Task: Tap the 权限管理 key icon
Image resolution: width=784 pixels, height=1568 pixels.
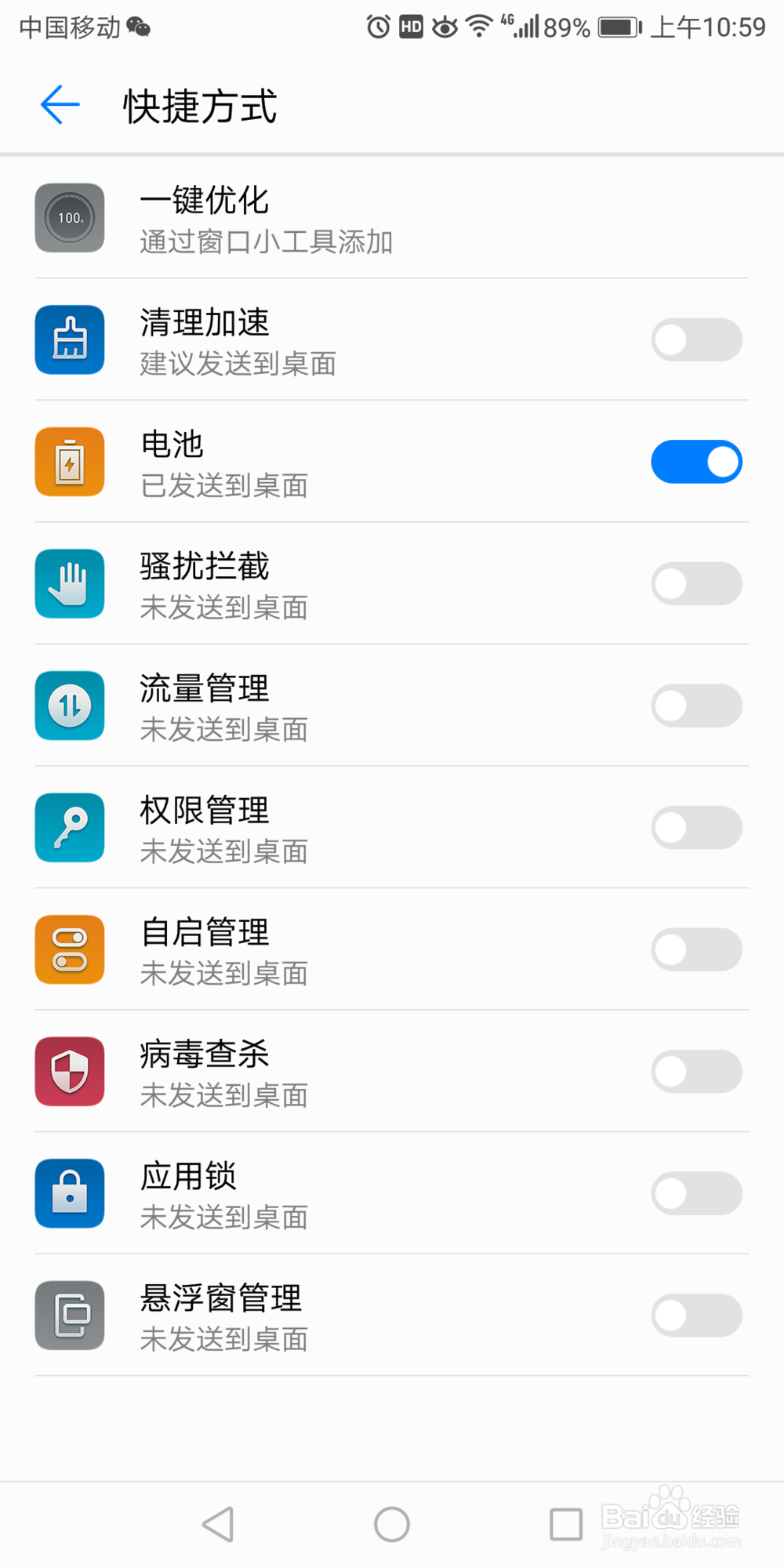Action: pos(69,827)
